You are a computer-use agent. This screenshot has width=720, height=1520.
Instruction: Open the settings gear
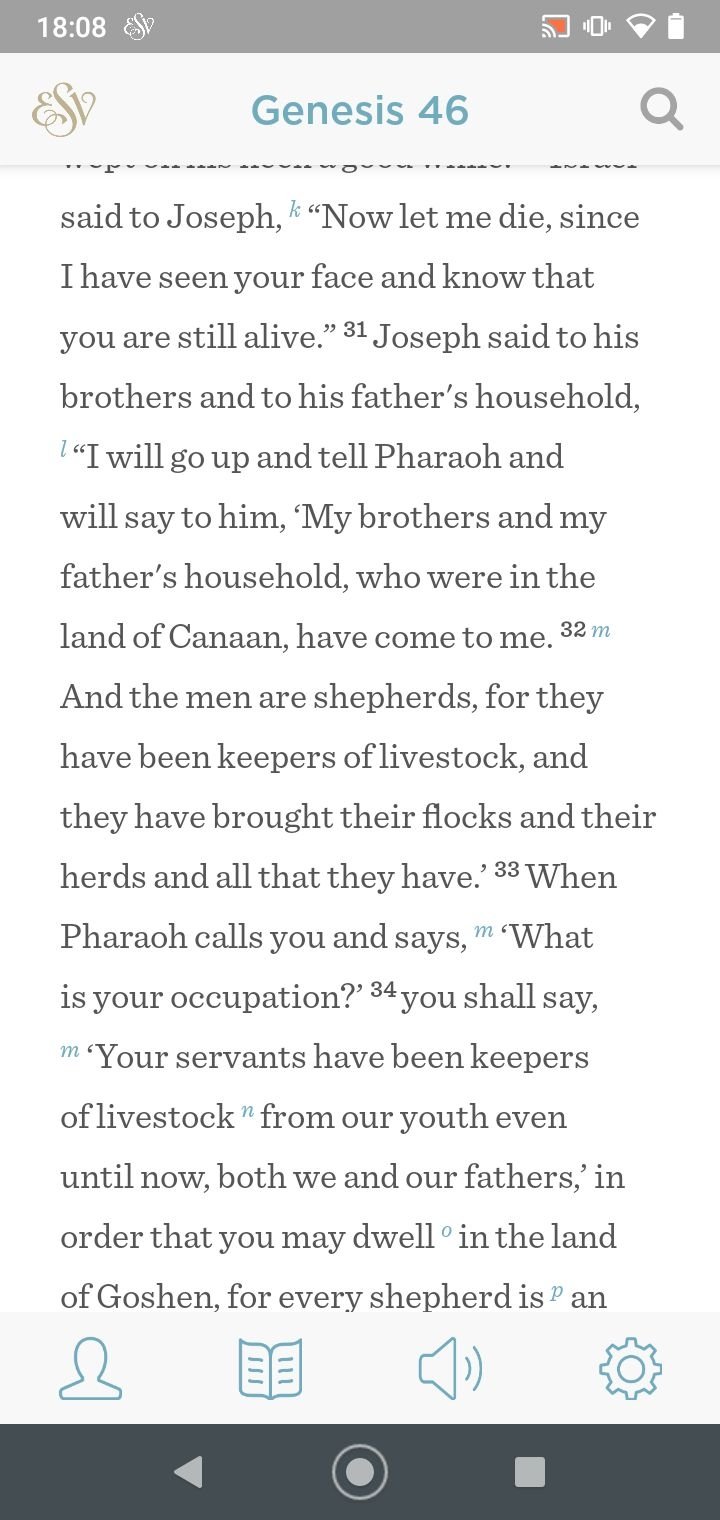[x=630, y=1369]
